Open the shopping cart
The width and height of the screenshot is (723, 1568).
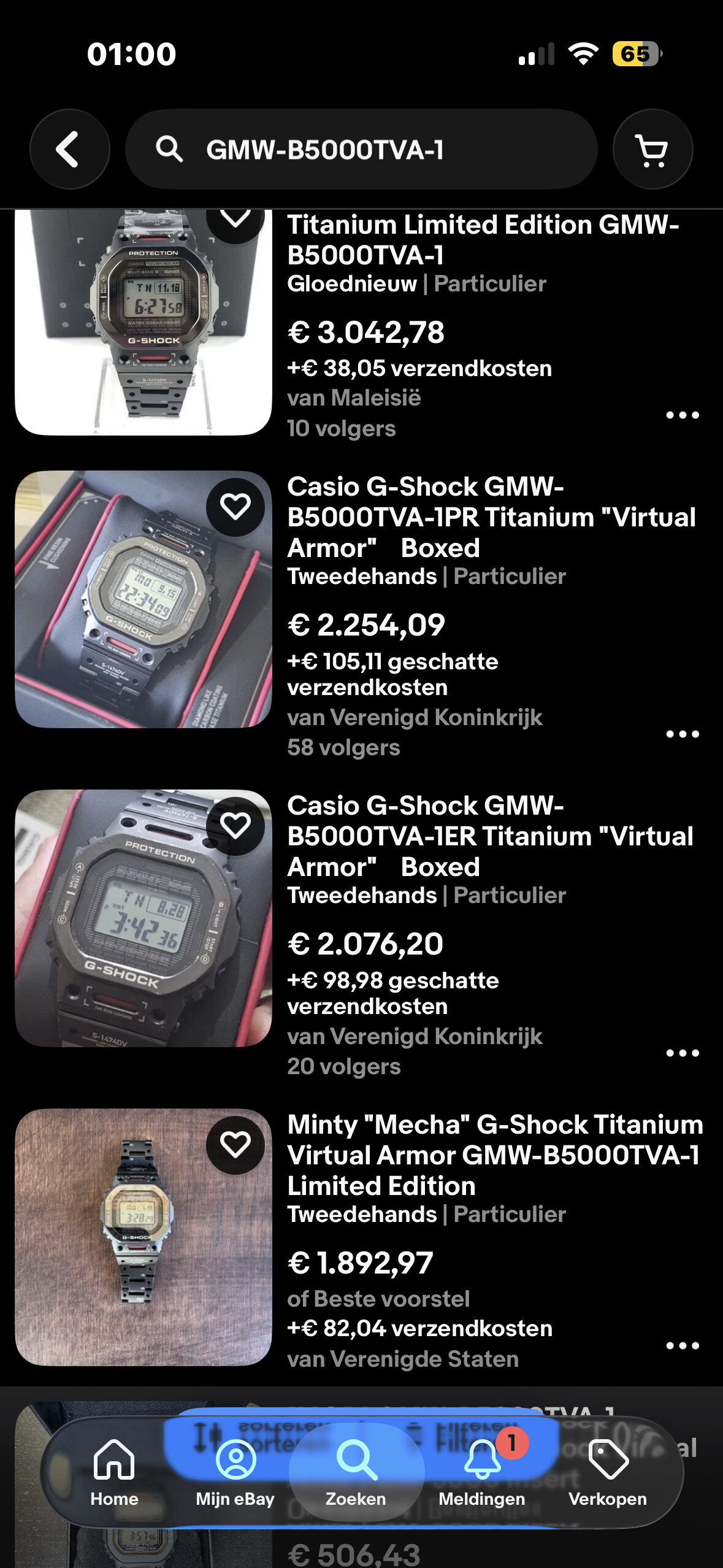coord(652,149)
